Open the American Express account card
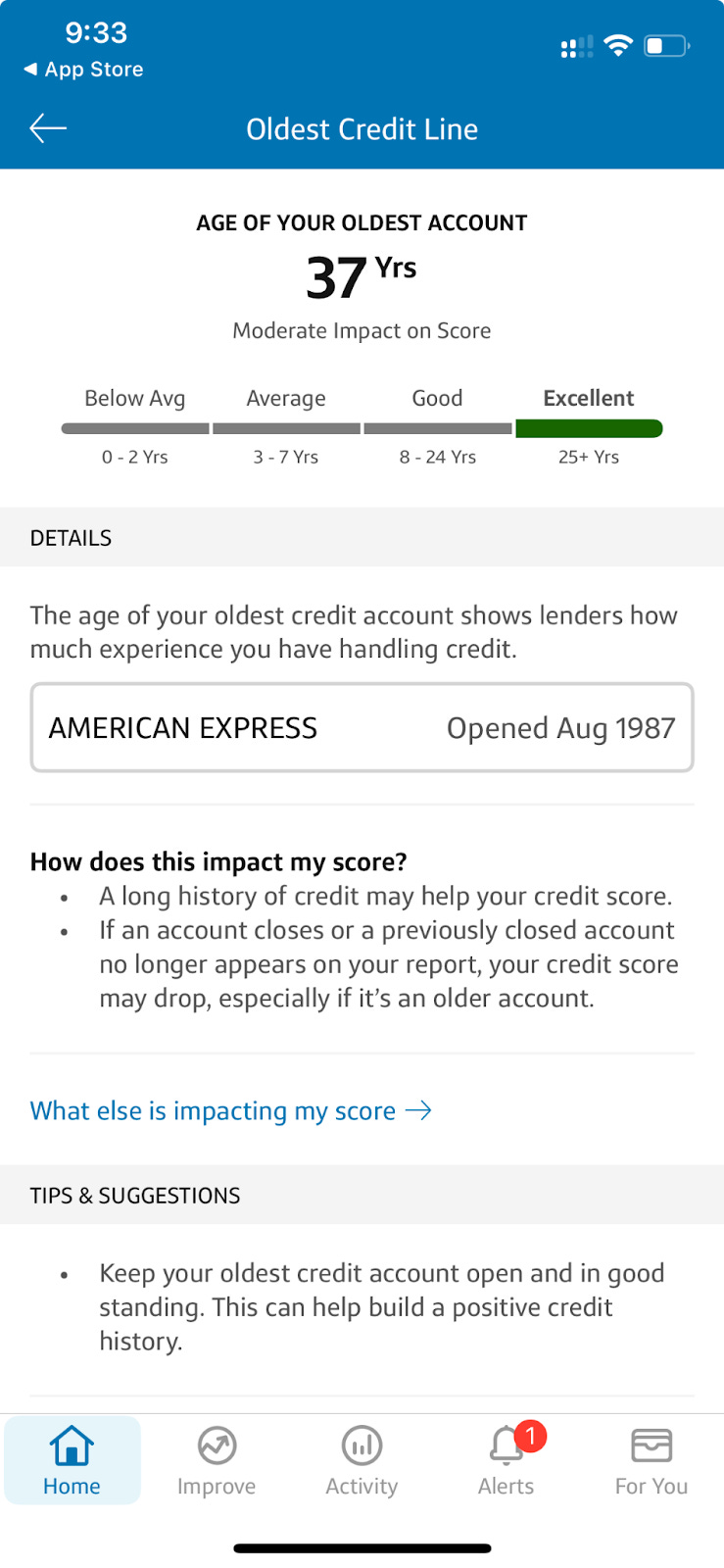Screen dimensions: 724x1568 click(362, 728)
